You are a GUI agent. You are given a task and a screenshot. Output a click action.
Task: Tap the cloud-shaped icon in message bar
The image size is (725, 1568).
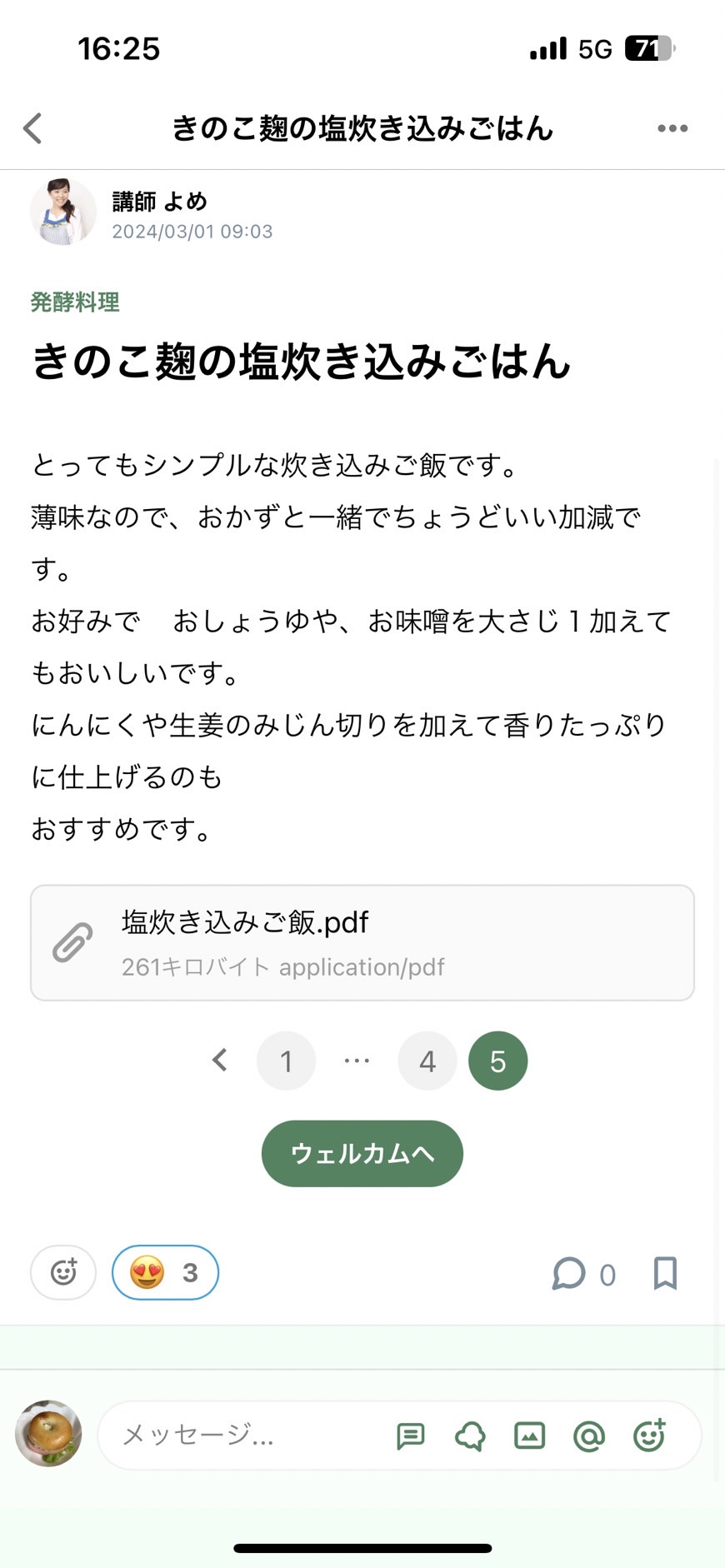point(470,1436)
